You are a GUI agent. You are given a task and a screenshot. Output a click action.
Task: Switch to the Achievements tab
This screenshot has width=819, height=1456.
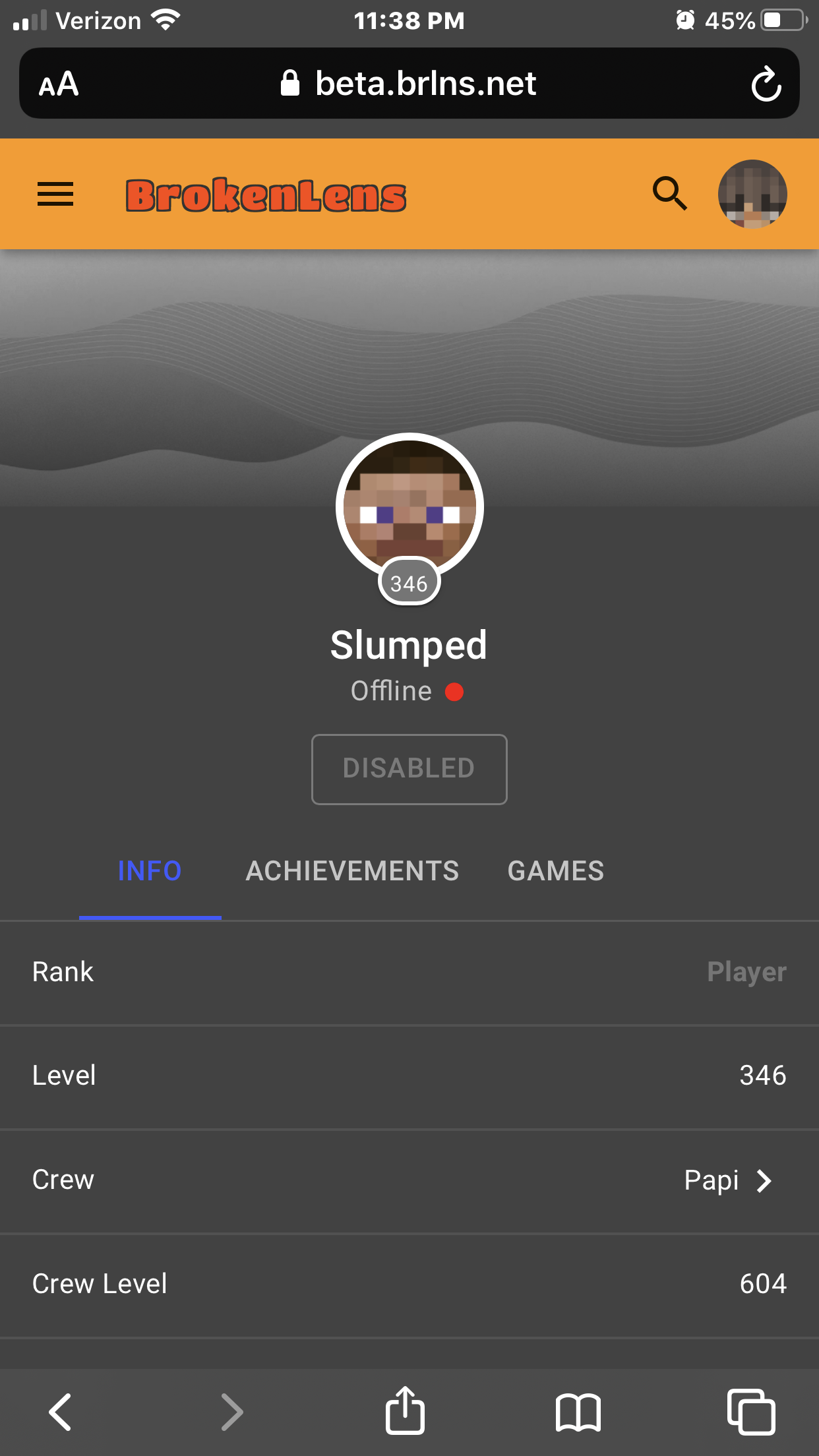(352, 870)
